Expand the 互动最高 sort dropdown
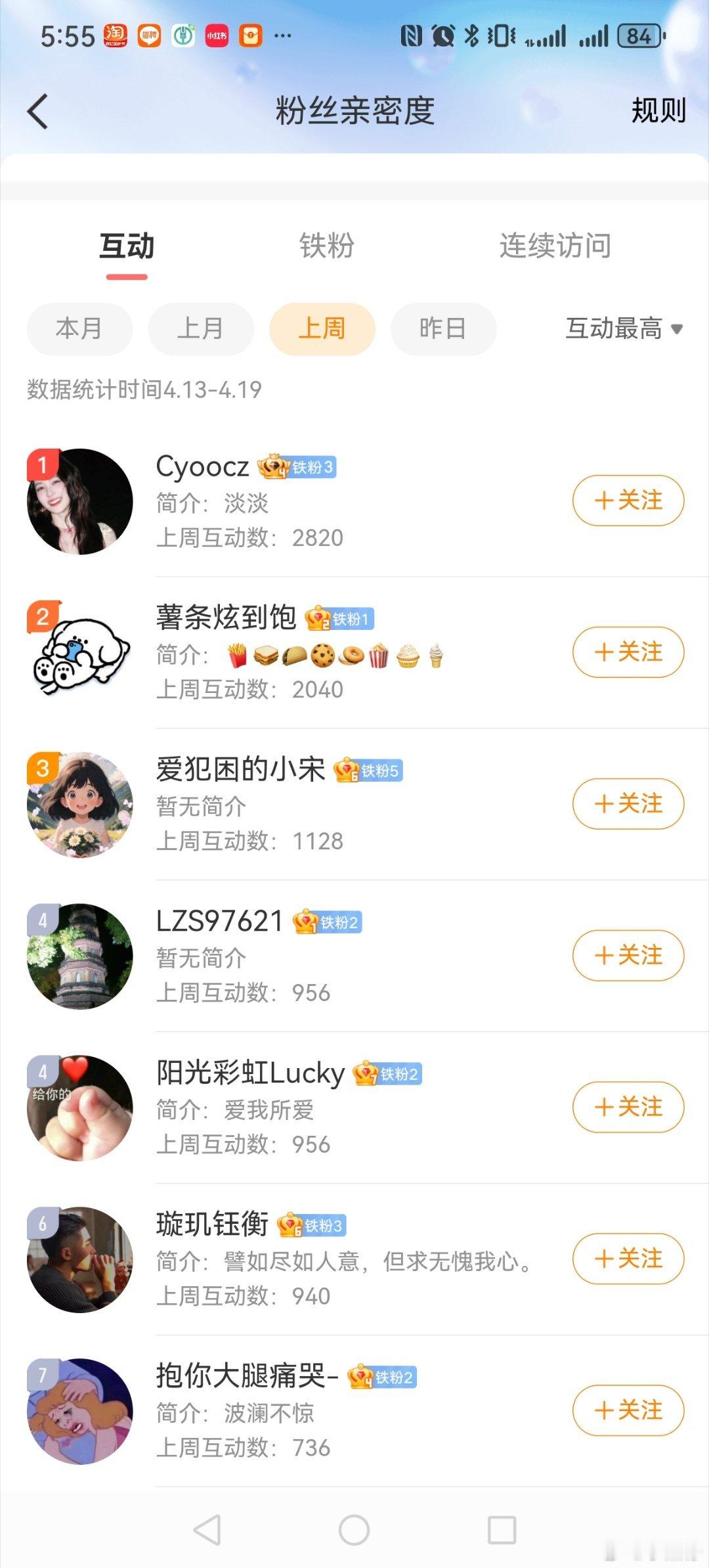 pyautogui.click(x=624, y=328)
